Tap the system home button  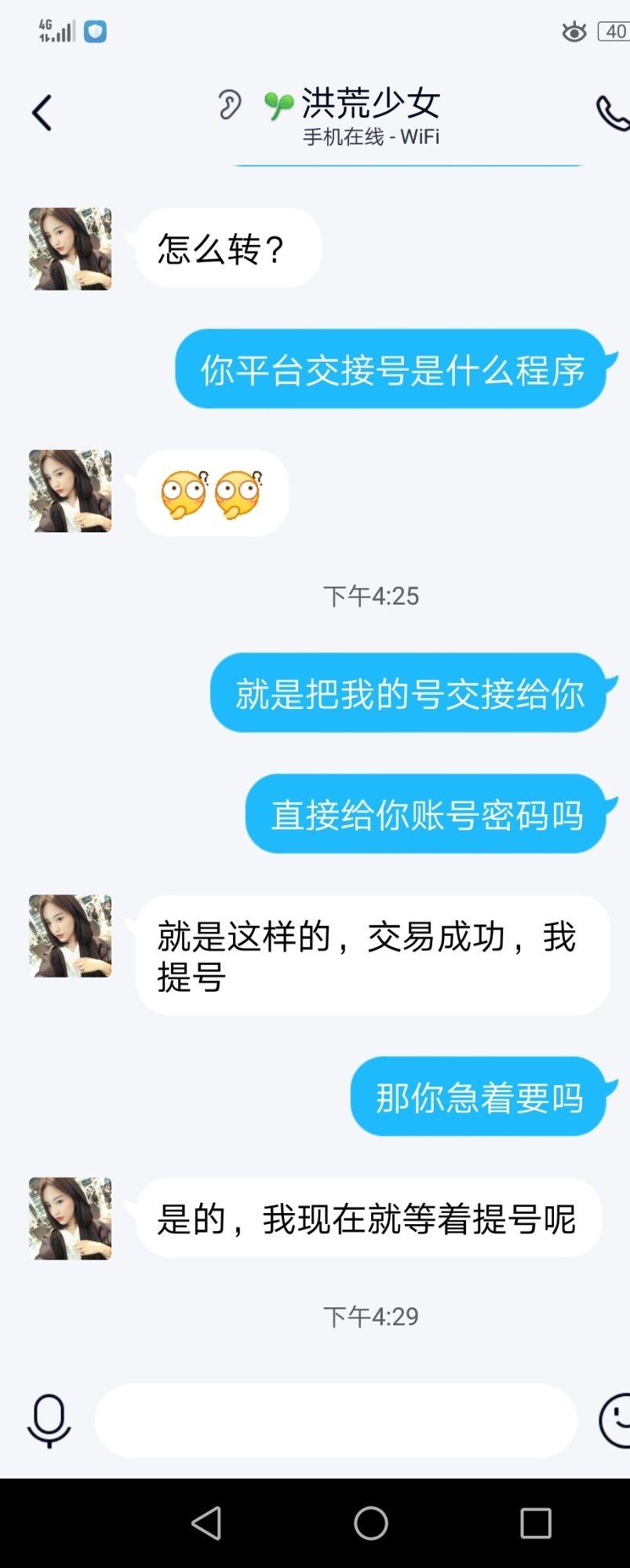tap(371, 1523)
